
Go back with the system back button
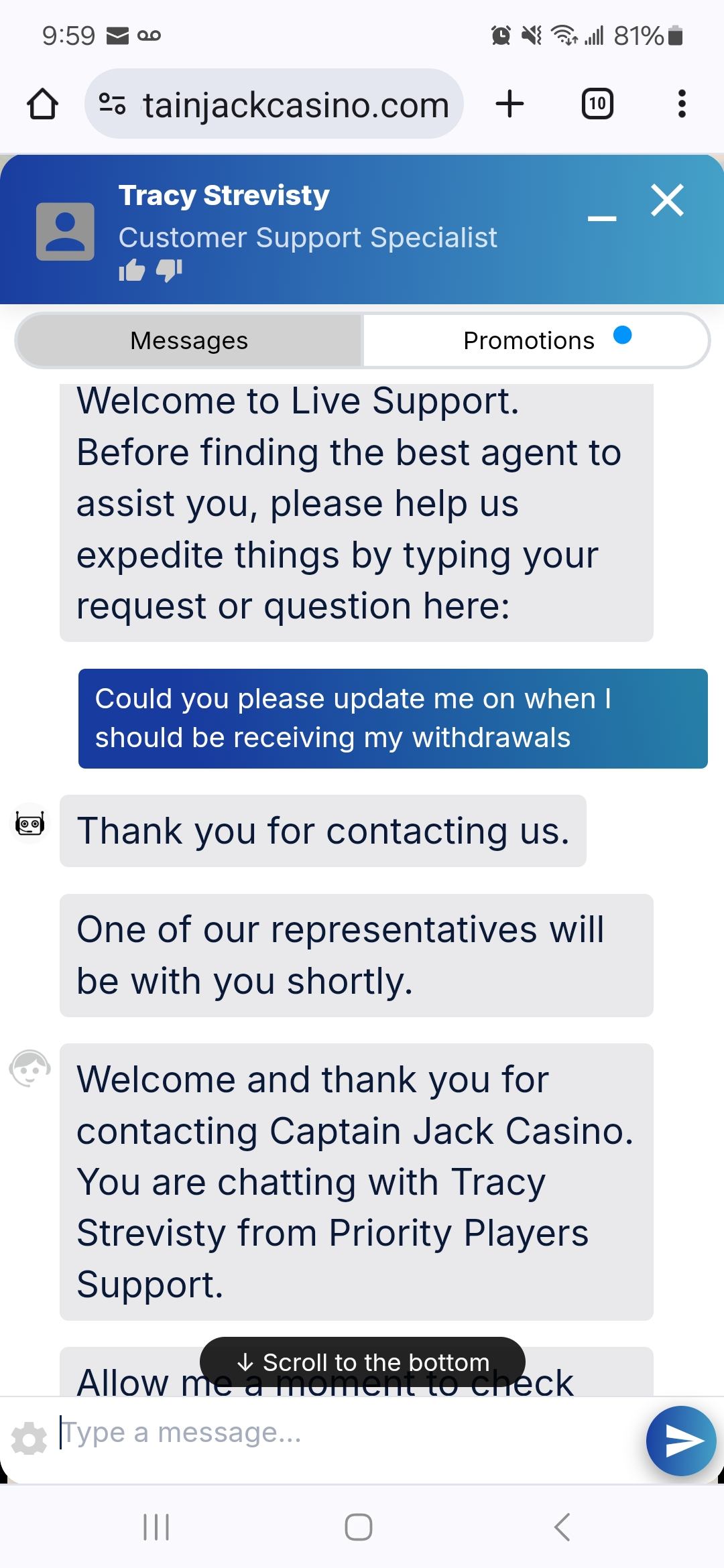click(x=562, y=1528)
